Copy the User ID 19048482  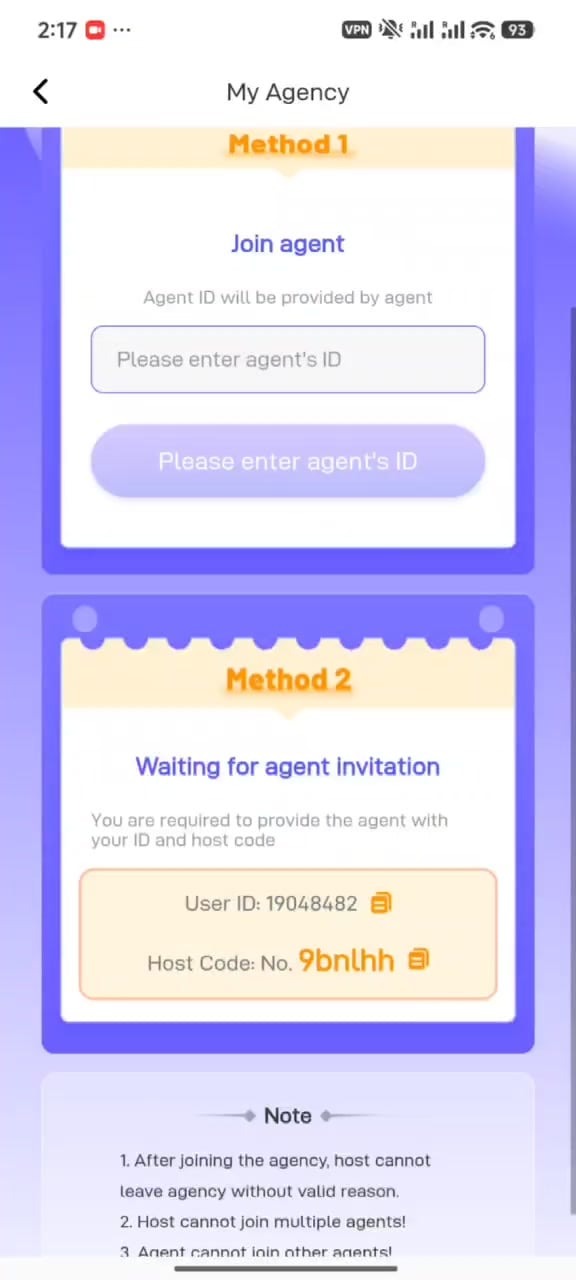click(381, 904)
